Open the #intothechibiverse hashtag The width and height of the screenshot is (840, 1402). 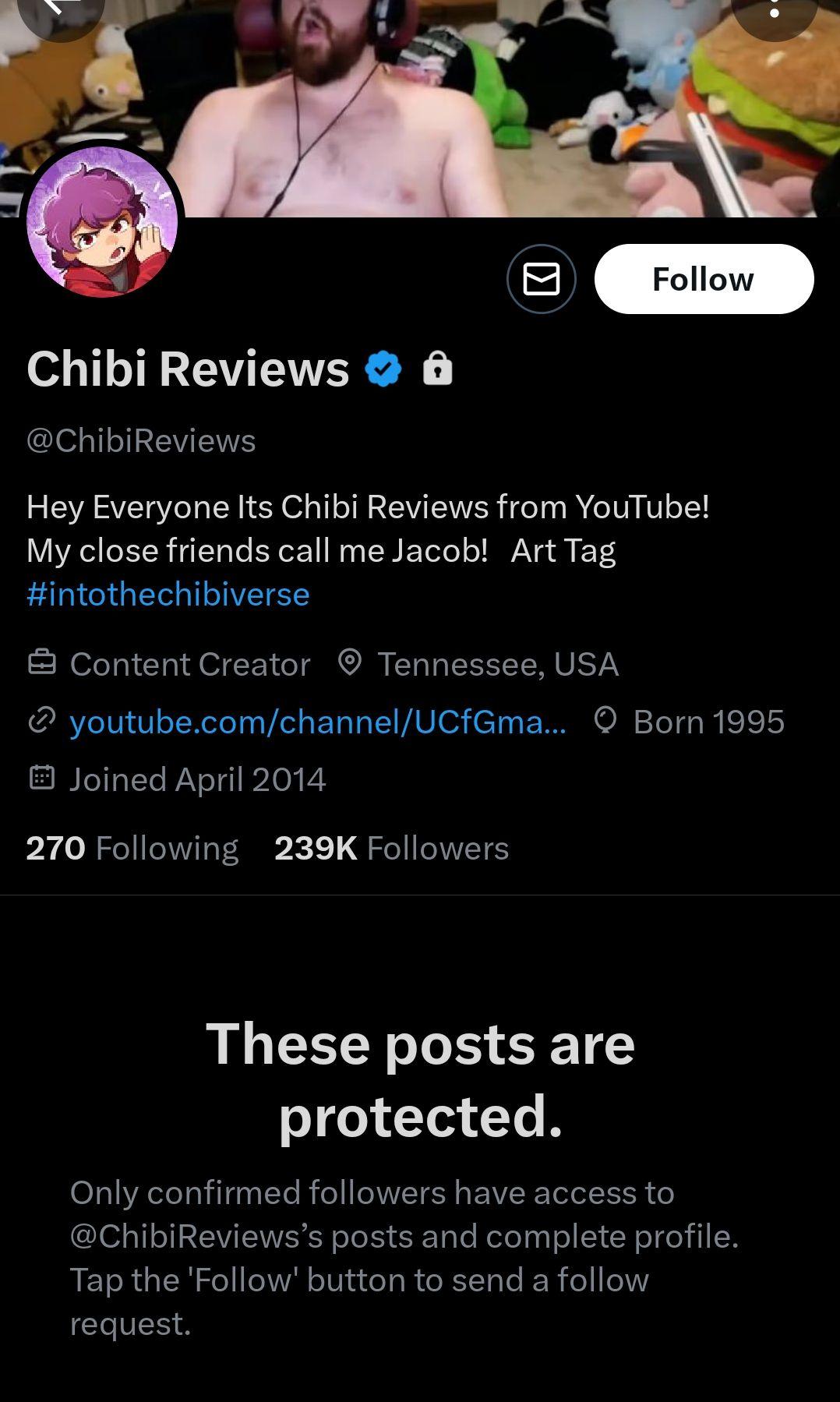[168, 595]
